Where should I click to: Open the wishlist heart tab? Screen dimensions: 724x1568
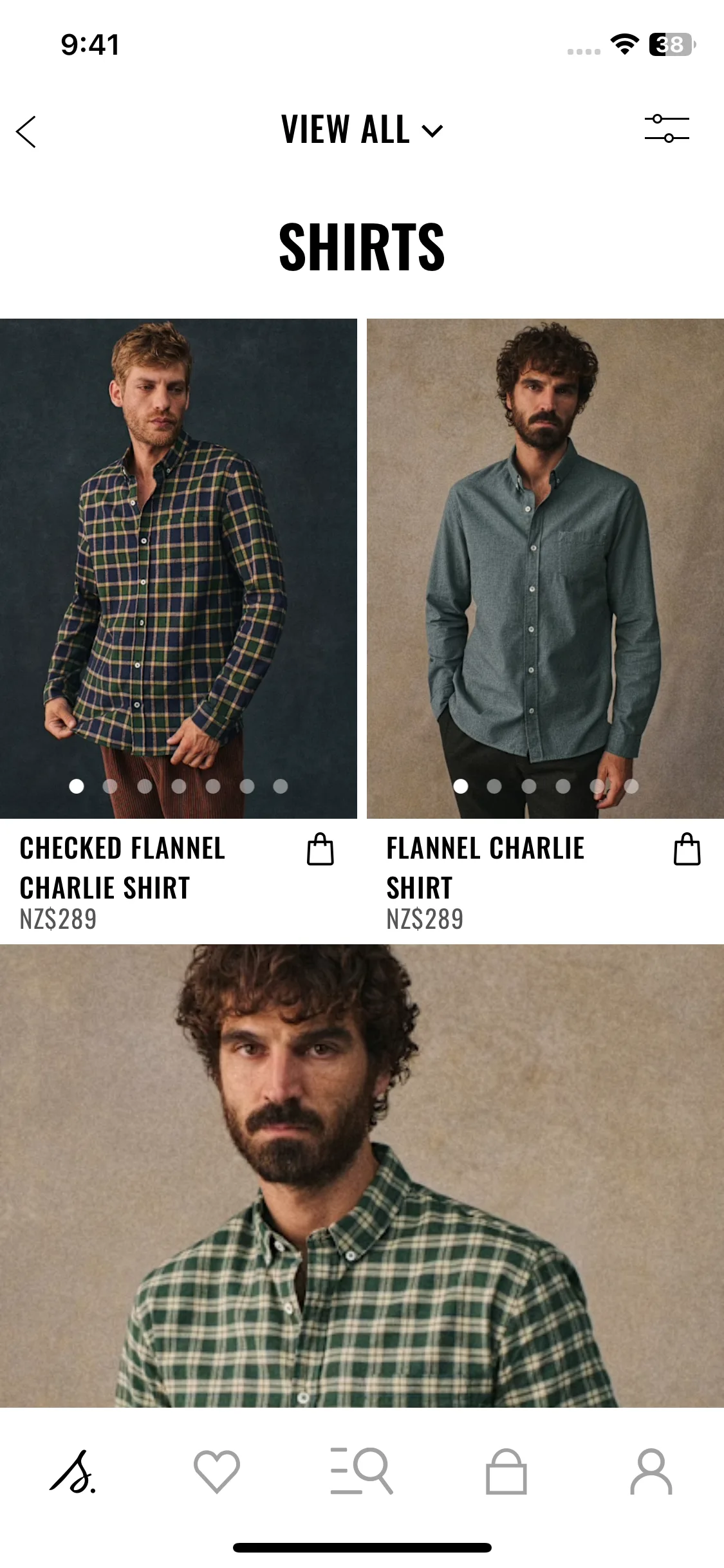tap(217, 1471)
